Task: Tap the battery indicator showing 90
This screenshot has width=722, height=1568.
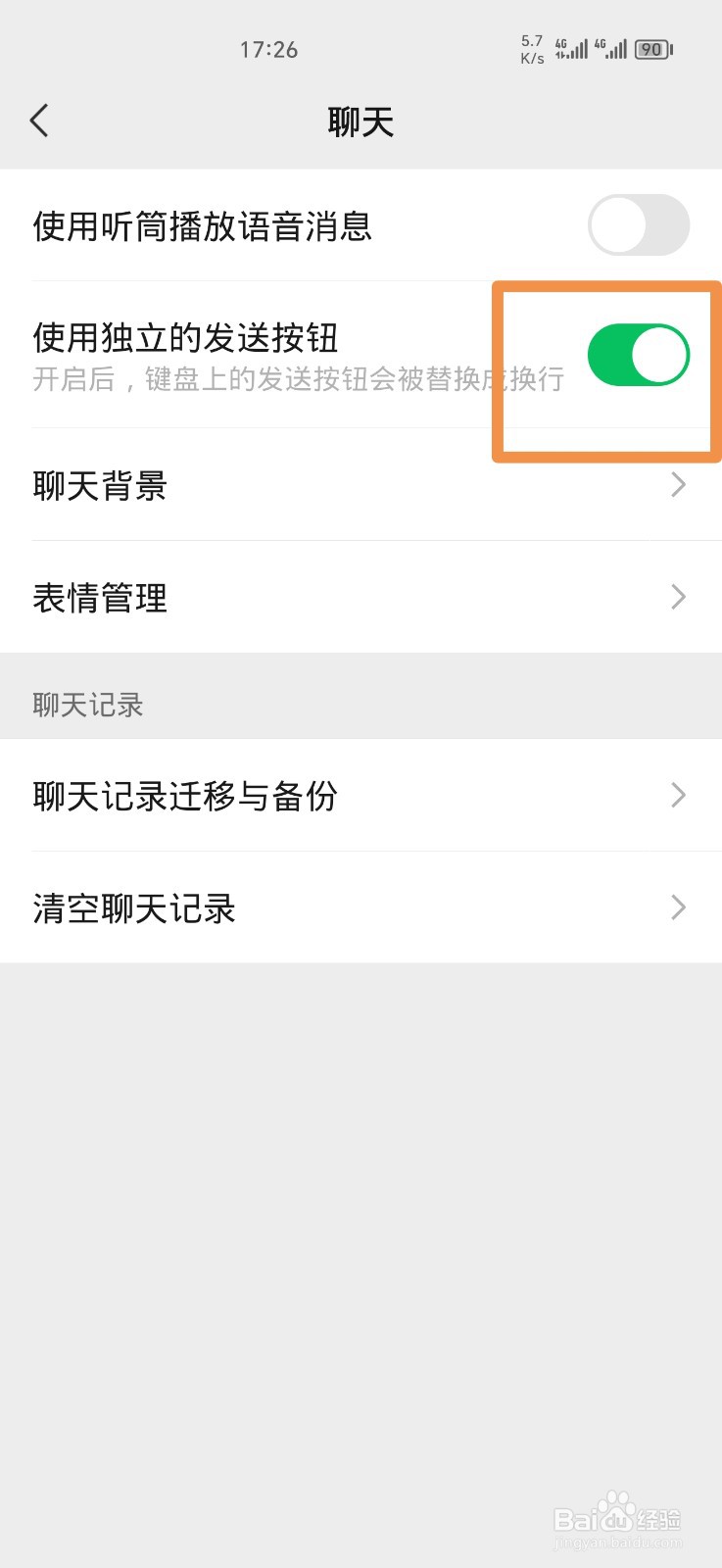Action: click(650, 49)
